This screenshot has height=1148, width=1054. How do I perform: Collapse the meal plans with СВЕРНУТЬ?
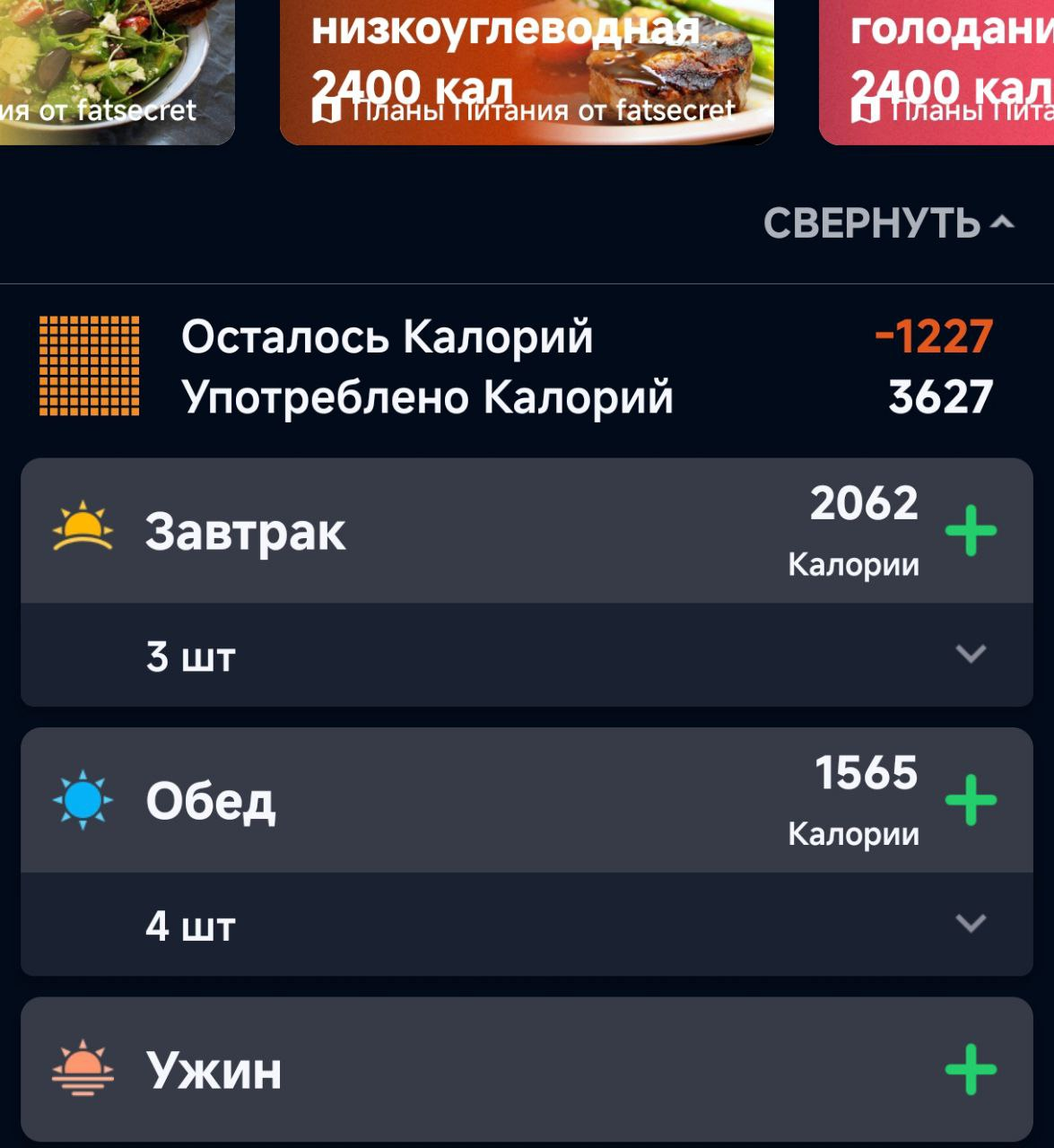887,223
